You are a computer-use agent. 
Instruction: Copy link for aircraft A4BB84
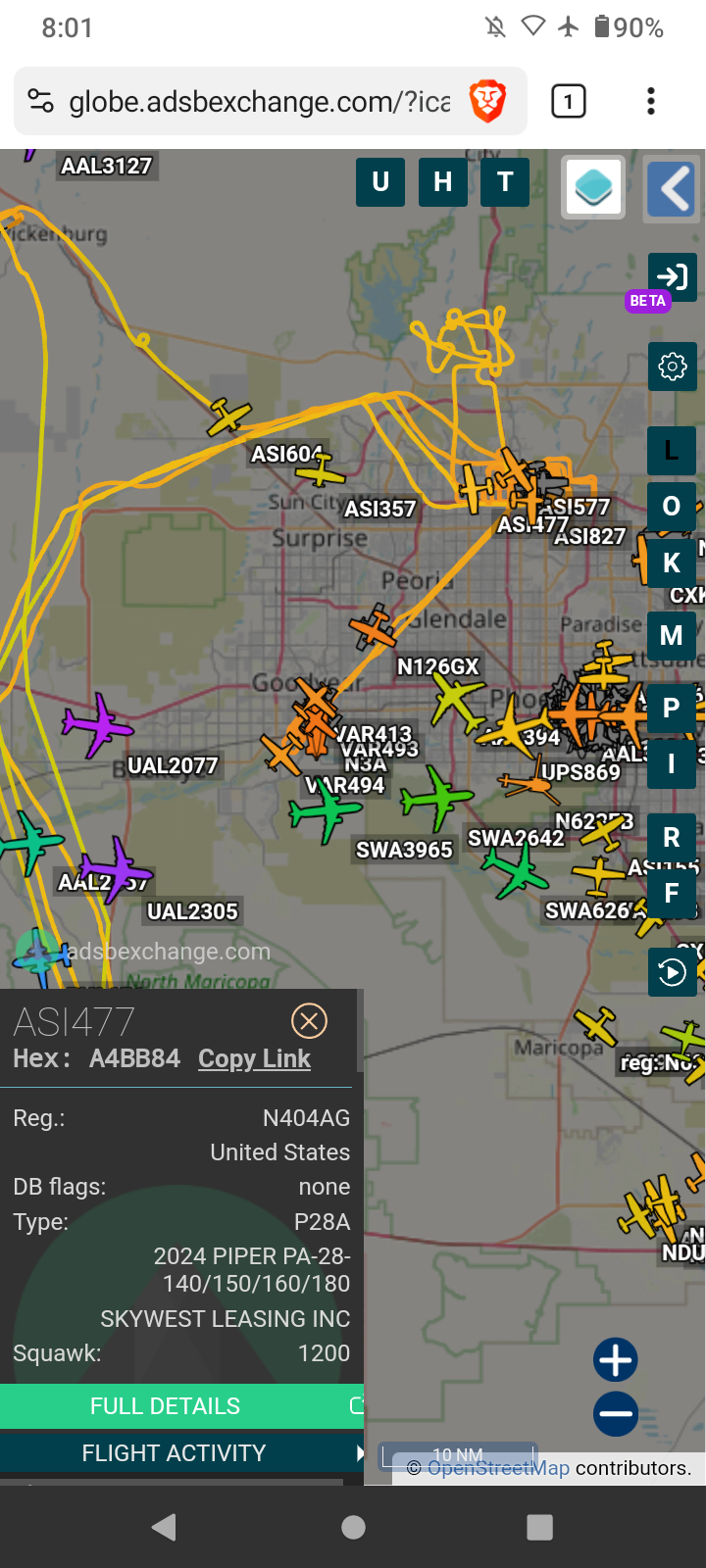pyautogui.click(x=254, y=1058)
